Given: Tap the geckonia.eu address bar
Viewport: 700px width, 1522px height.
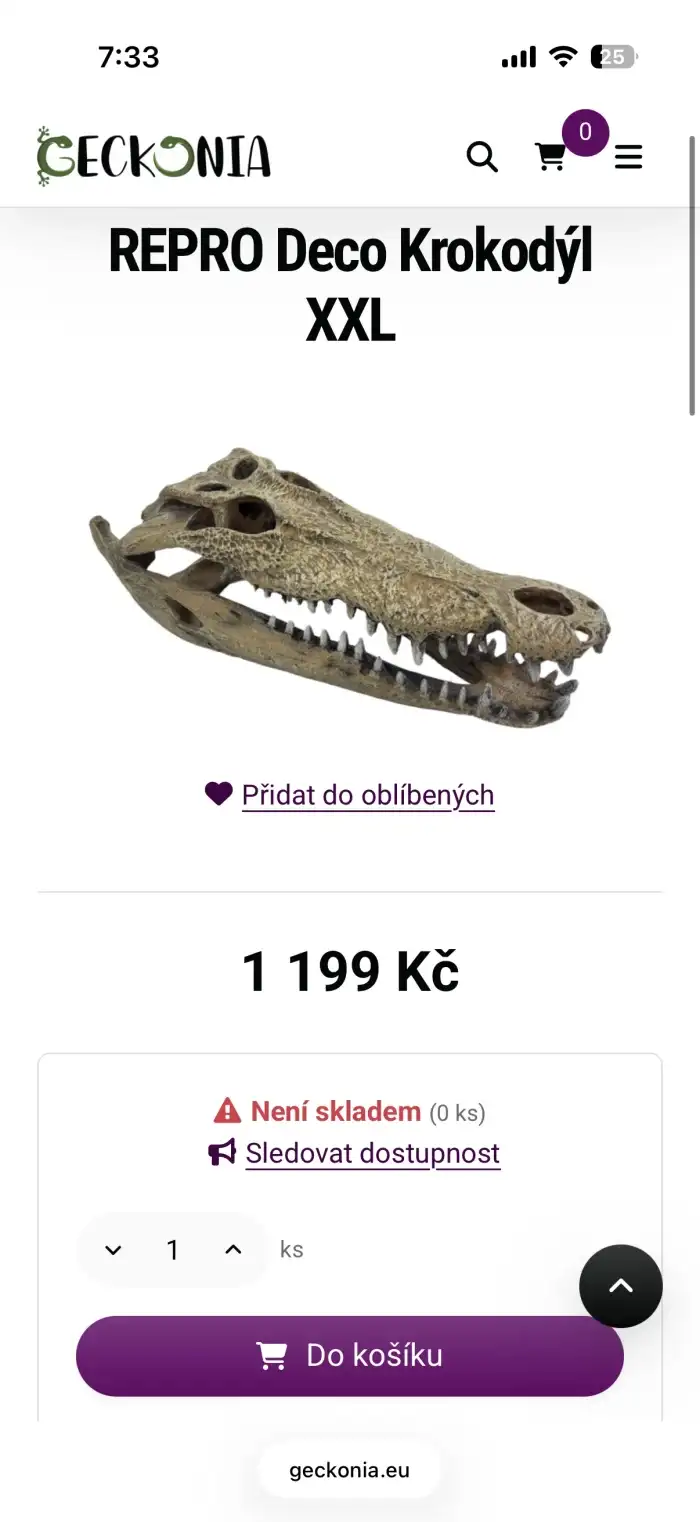Looking at the screenshot, I should click(x=349, y=1470).
